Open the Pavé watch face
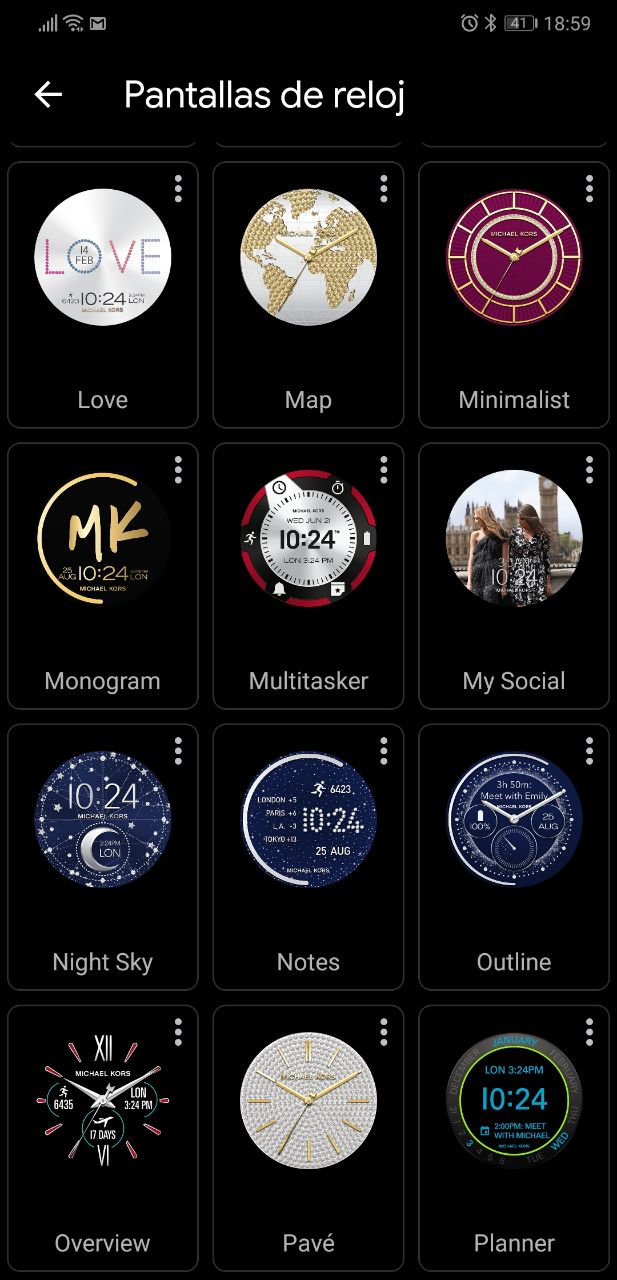This screenshot has width=617, height=1280. tap(308, 1138)
